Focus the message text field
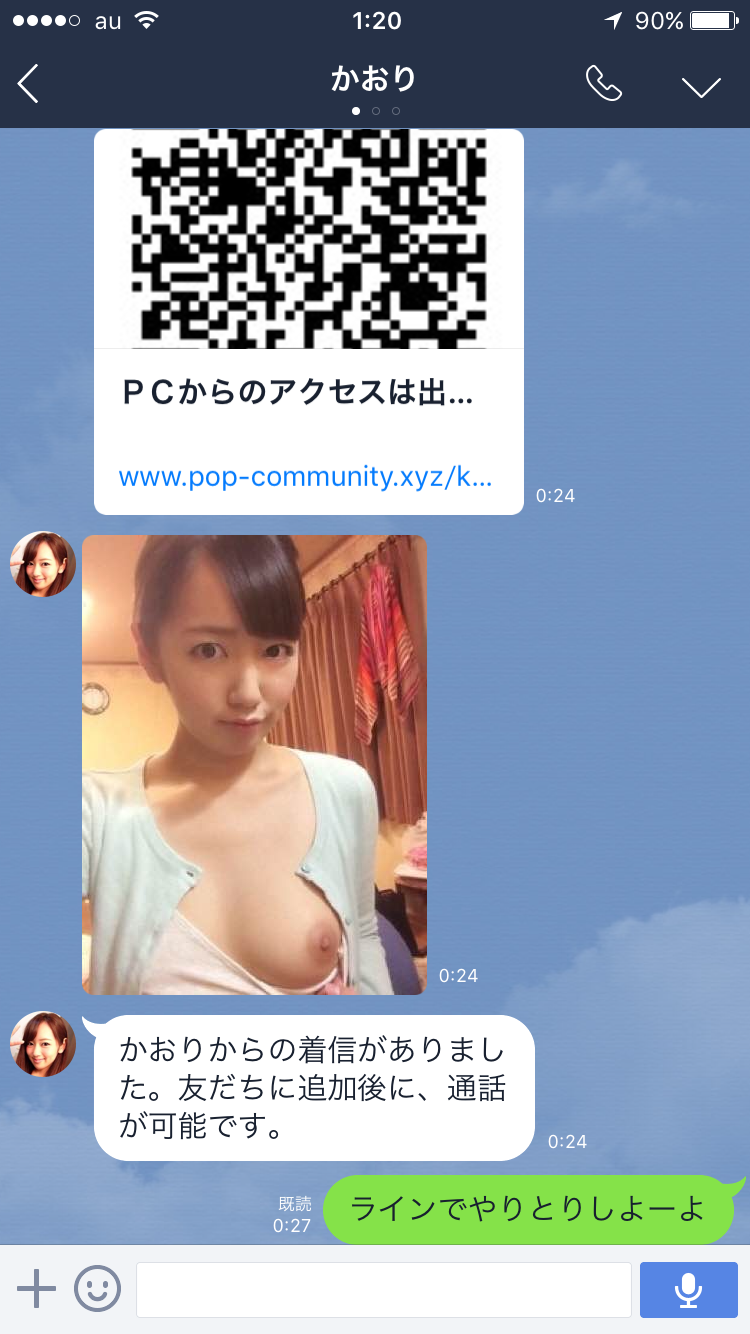Image resolution: width=750 pixels, height=1334 pixels. pyautogui.click(x=383, y=1290)
